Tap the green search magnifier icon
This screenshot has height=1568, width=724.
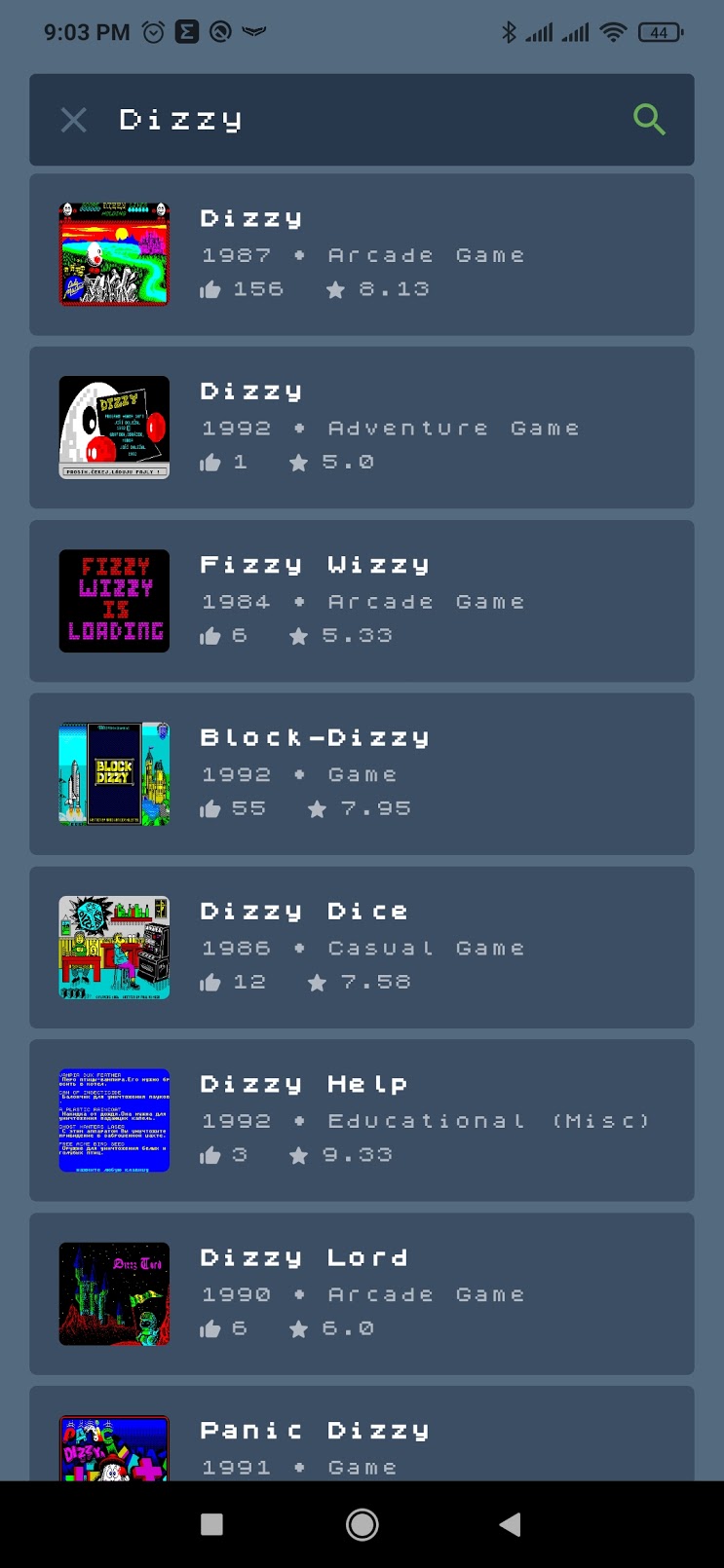coord(649,120)
